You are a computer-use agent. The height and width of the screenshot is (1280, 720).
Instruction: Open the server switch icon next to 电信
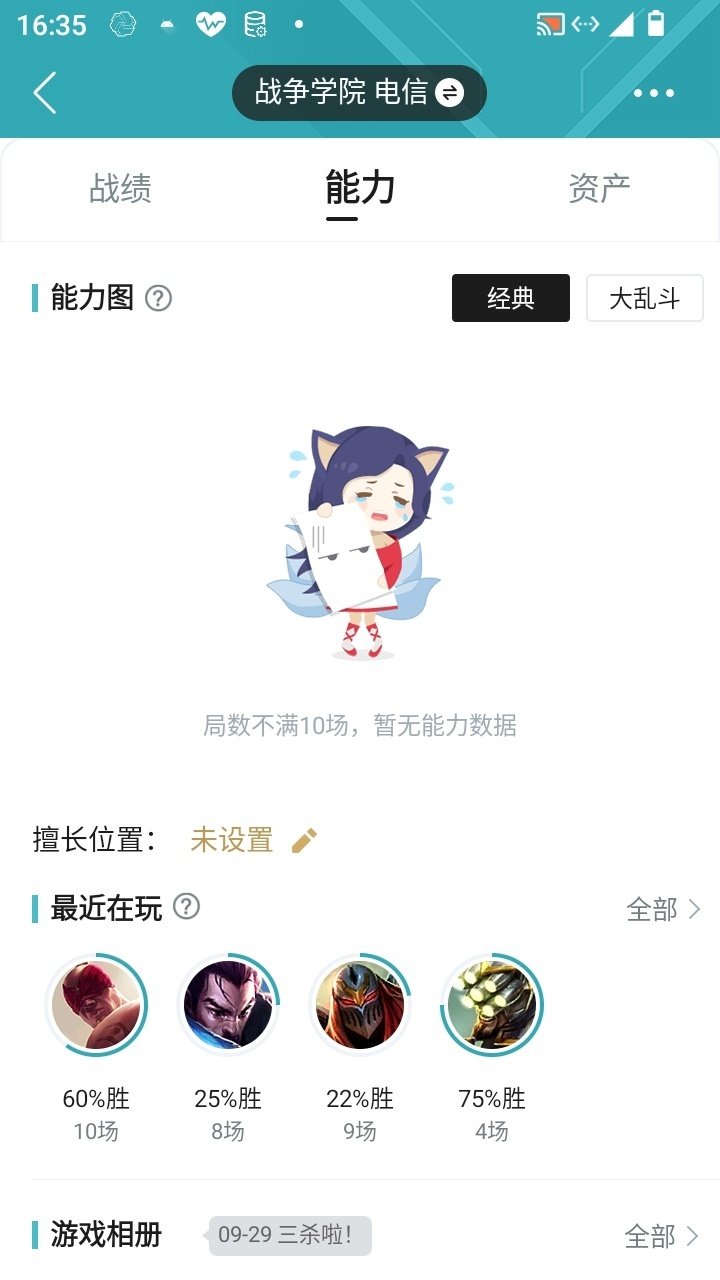tap(451, 92)
